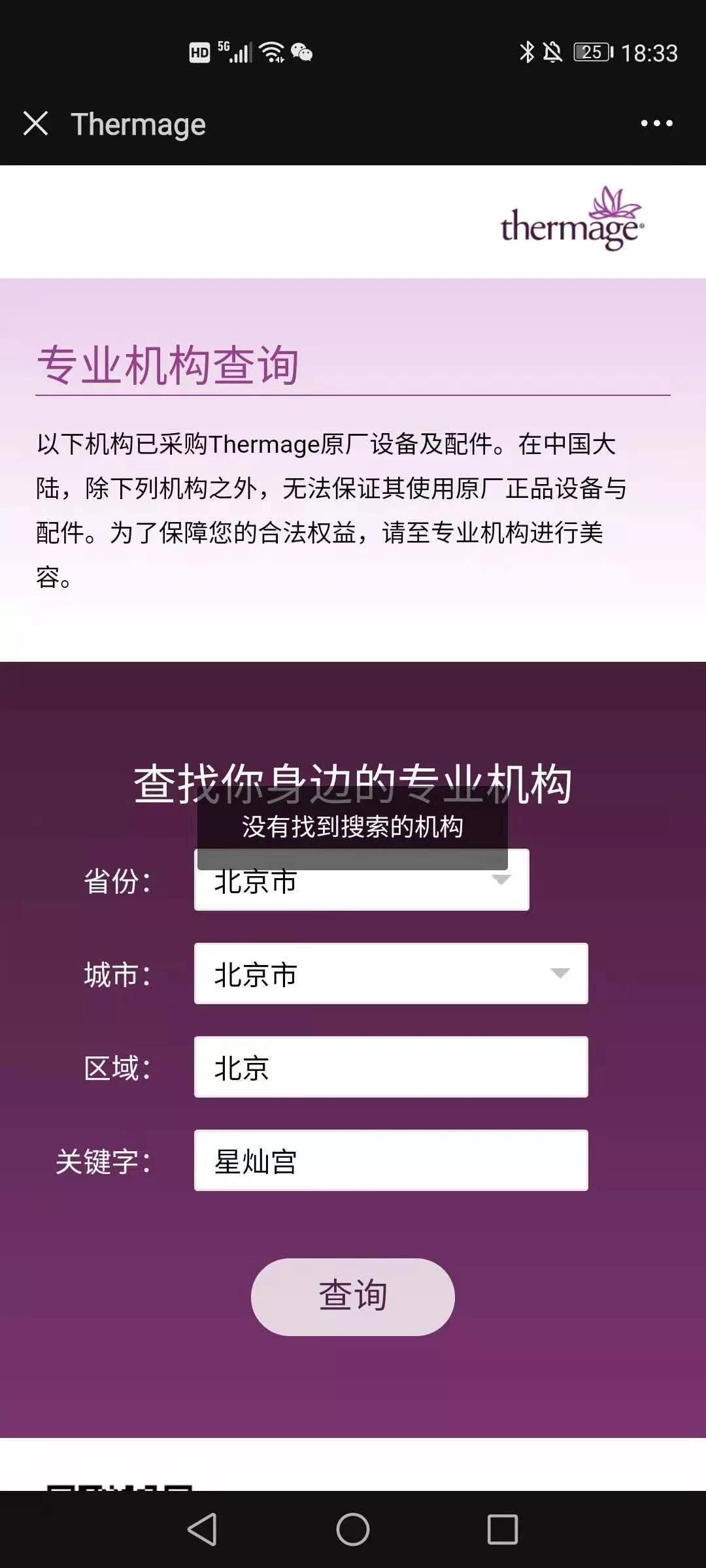
Task: Go to the home screen via system home button
Action: click(x=353, y=1529)
